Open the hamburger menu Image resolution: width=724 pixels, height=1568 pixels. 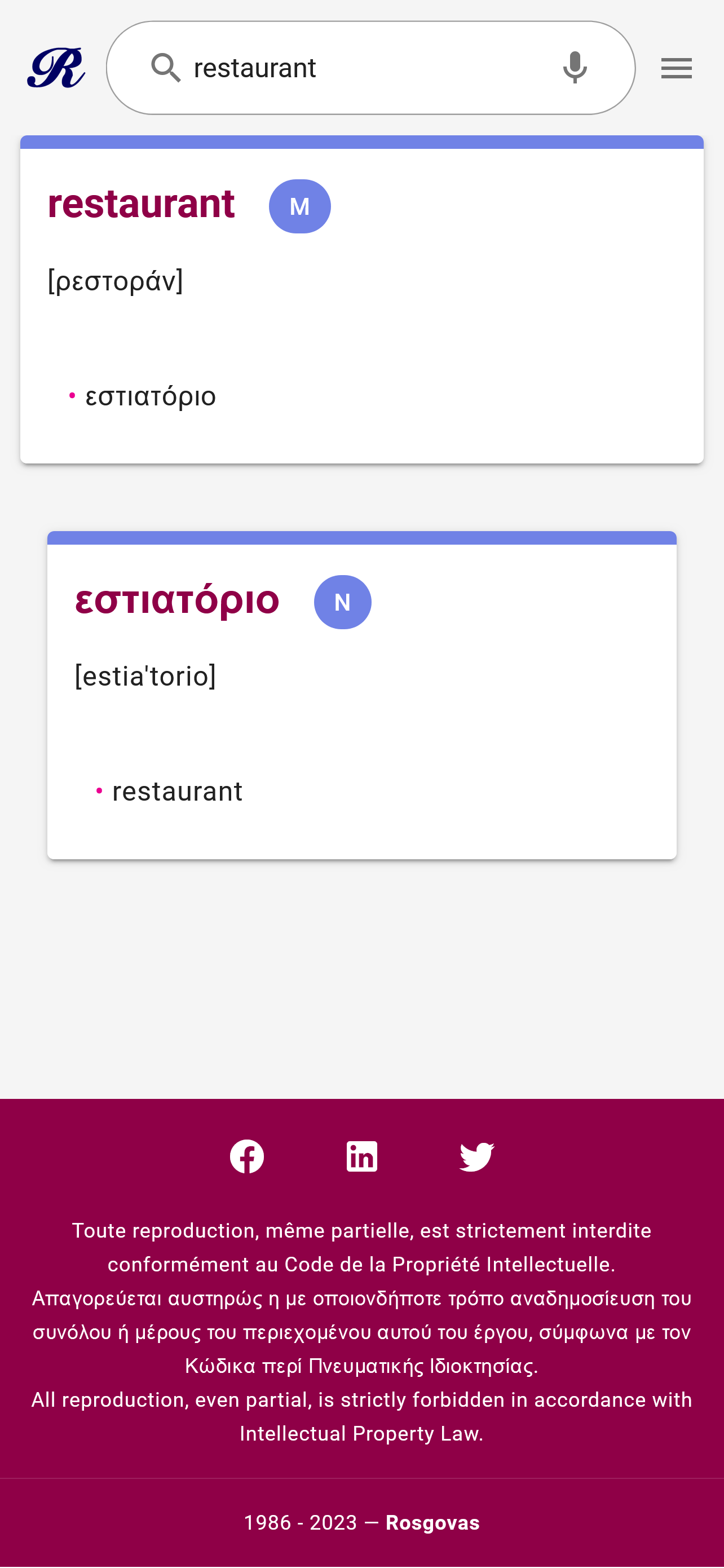click(676, 68)
